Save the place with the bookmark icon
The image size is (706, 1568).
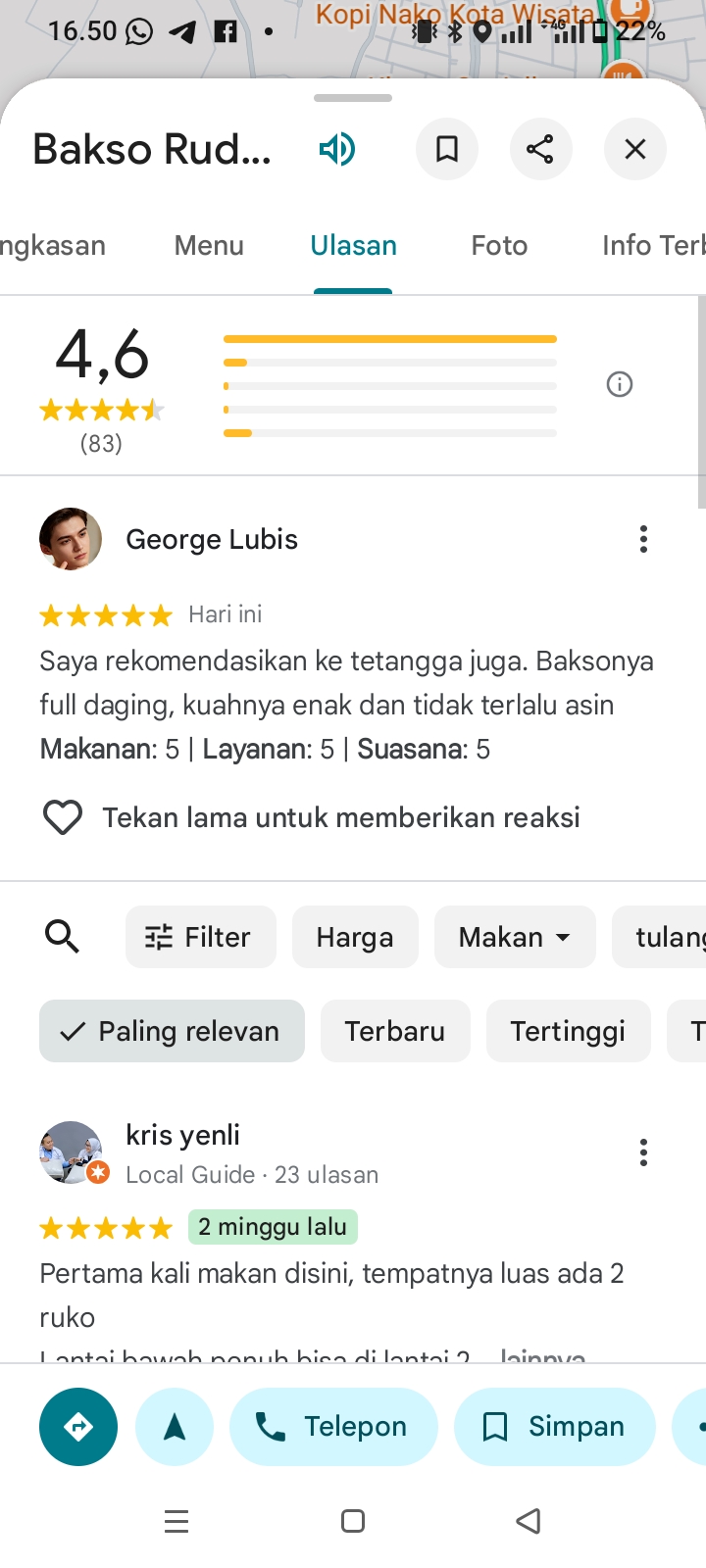point(447,149)
